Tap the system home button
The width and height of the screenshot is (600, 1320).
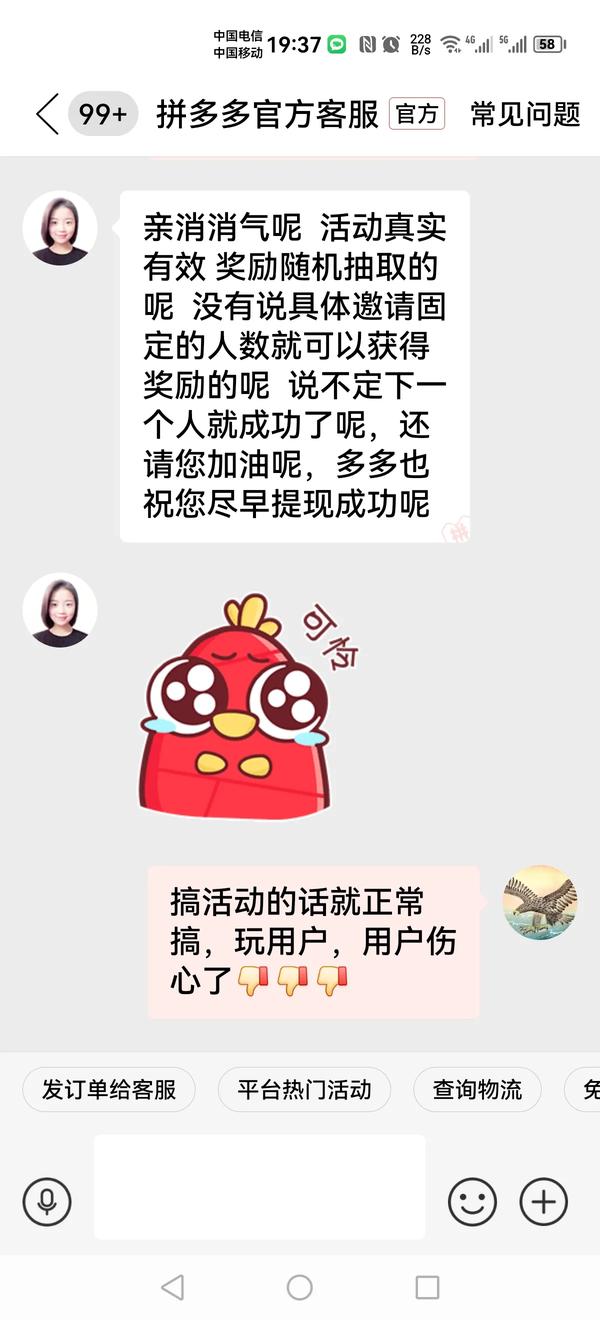300,1287
